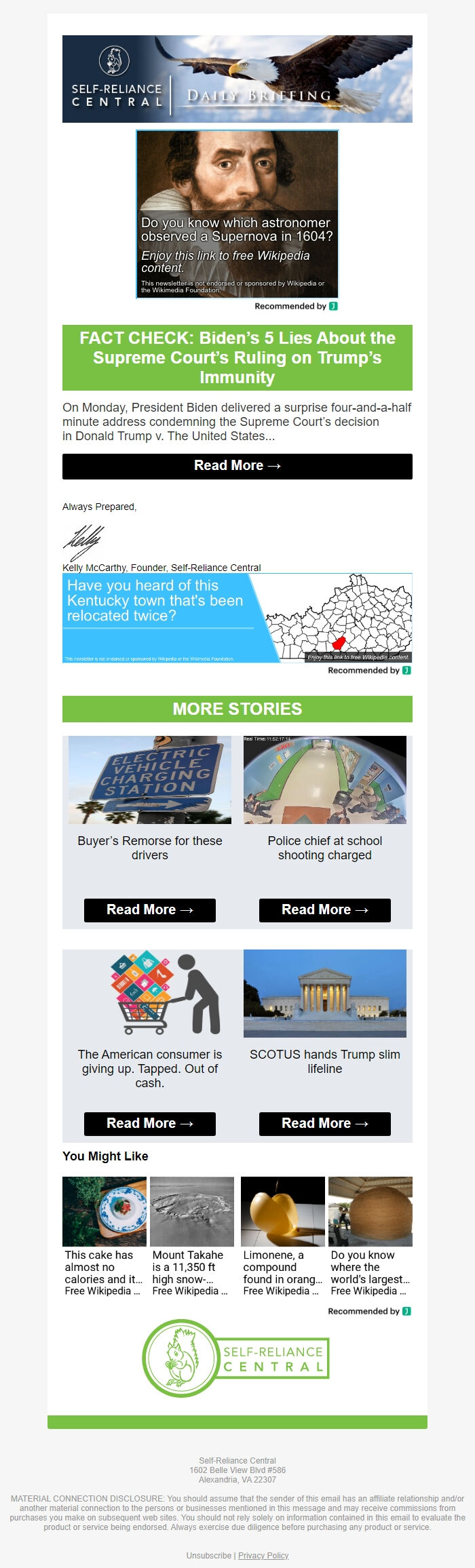Read more on police chief charged story
The width and height of the screenshot is (475, 1568).
(x=324, y=909)
